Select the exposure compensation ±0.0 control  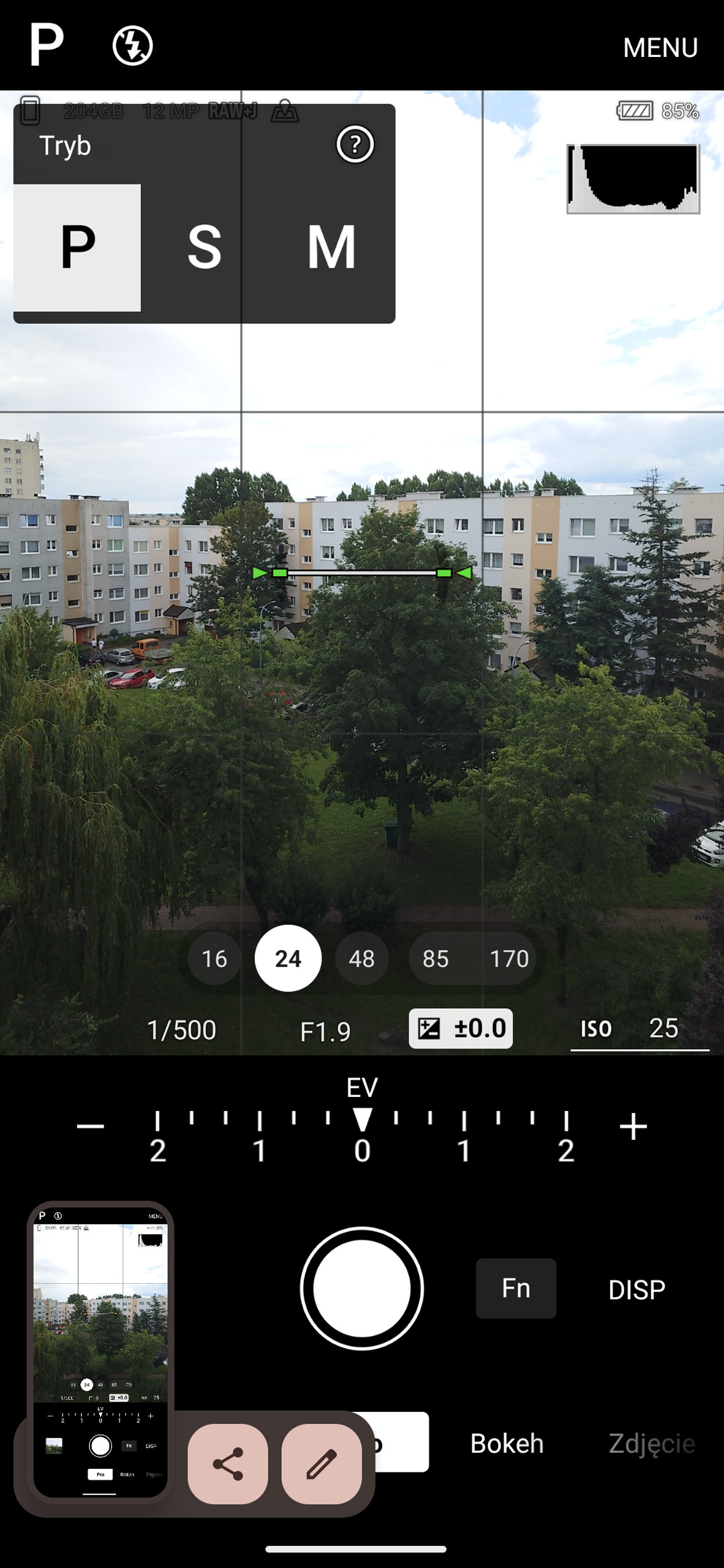(461, 1028)
